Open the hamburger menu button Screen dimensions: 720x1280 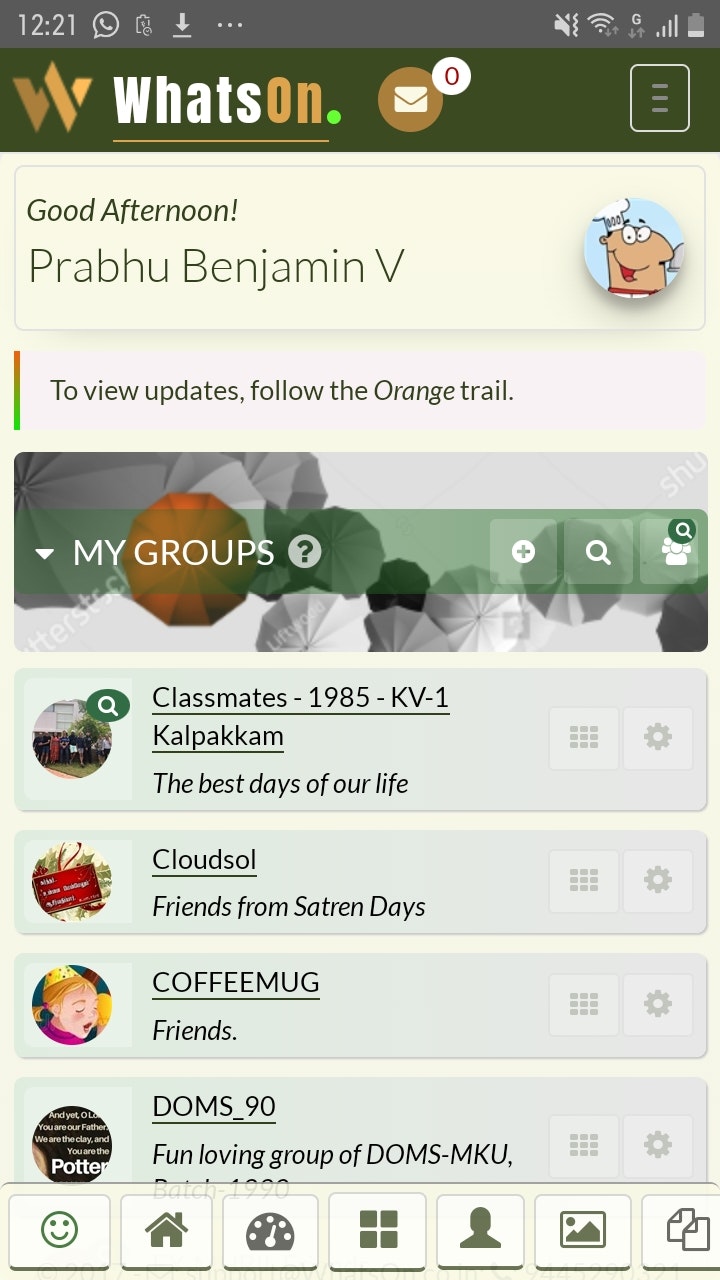coord(659,98)
